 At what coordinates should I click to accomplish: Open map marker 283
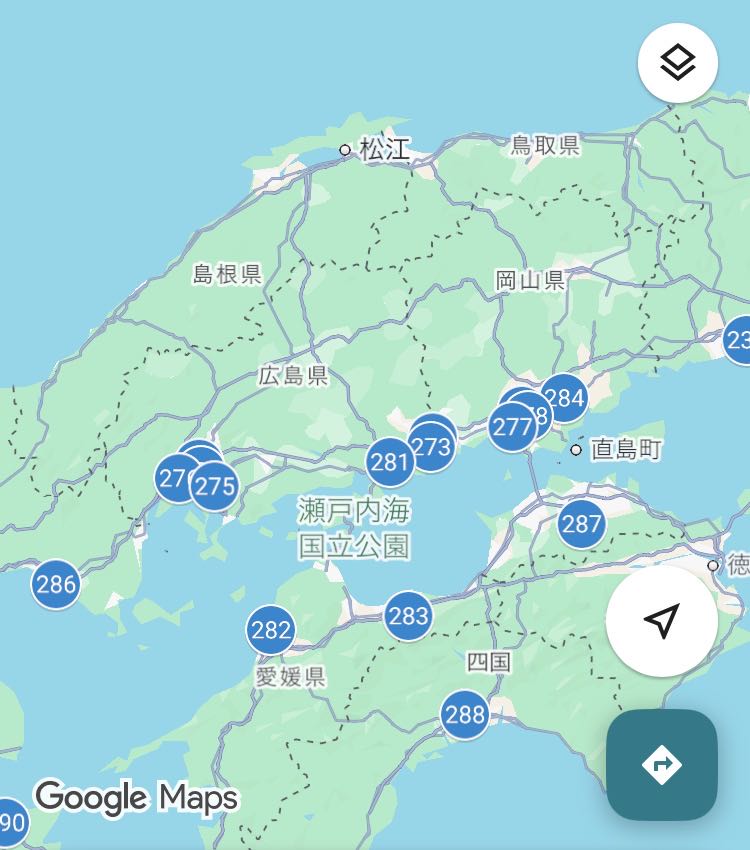pyautogui.click(x=408, y=616)
